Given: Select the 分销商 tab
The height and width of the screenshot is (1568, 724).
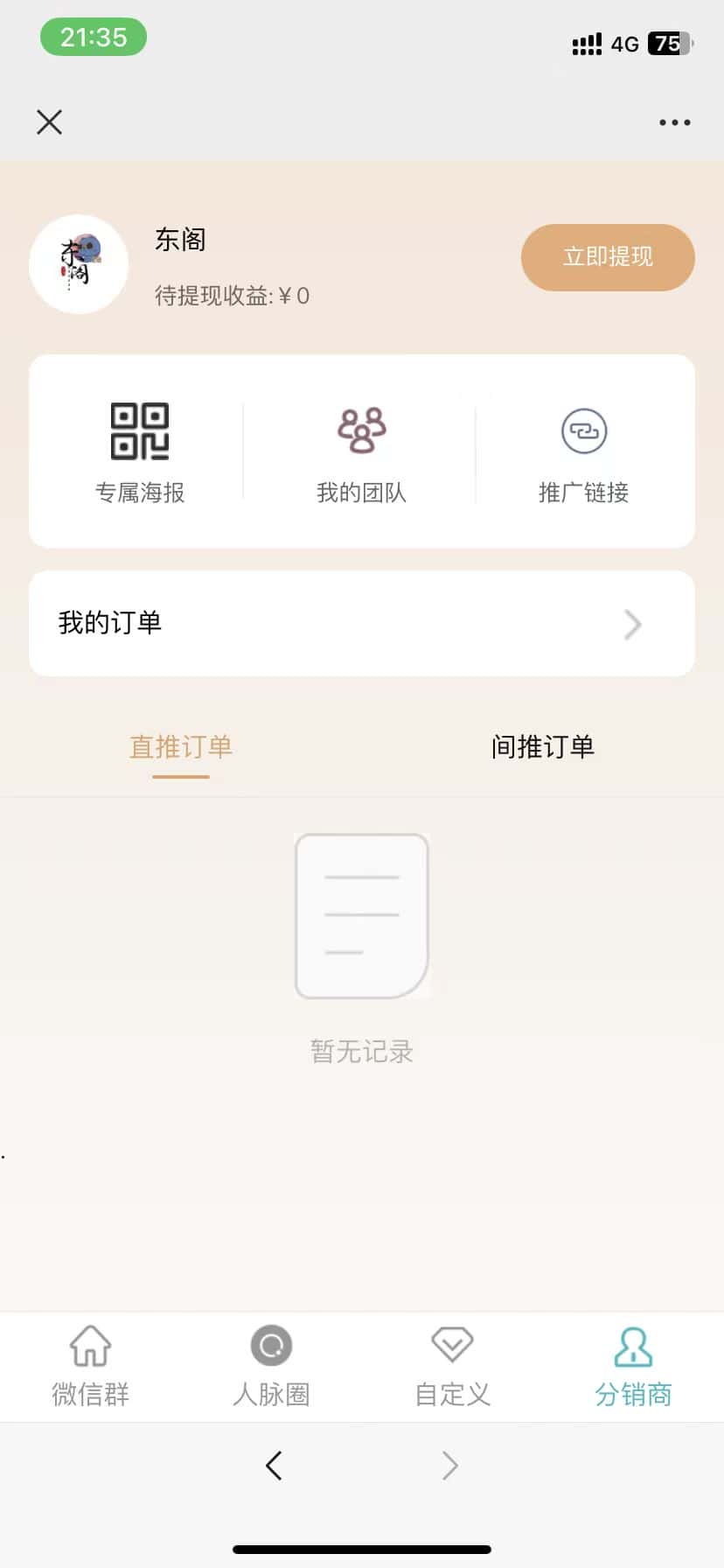Looking at the screenshot, I should coord(633,1366).
